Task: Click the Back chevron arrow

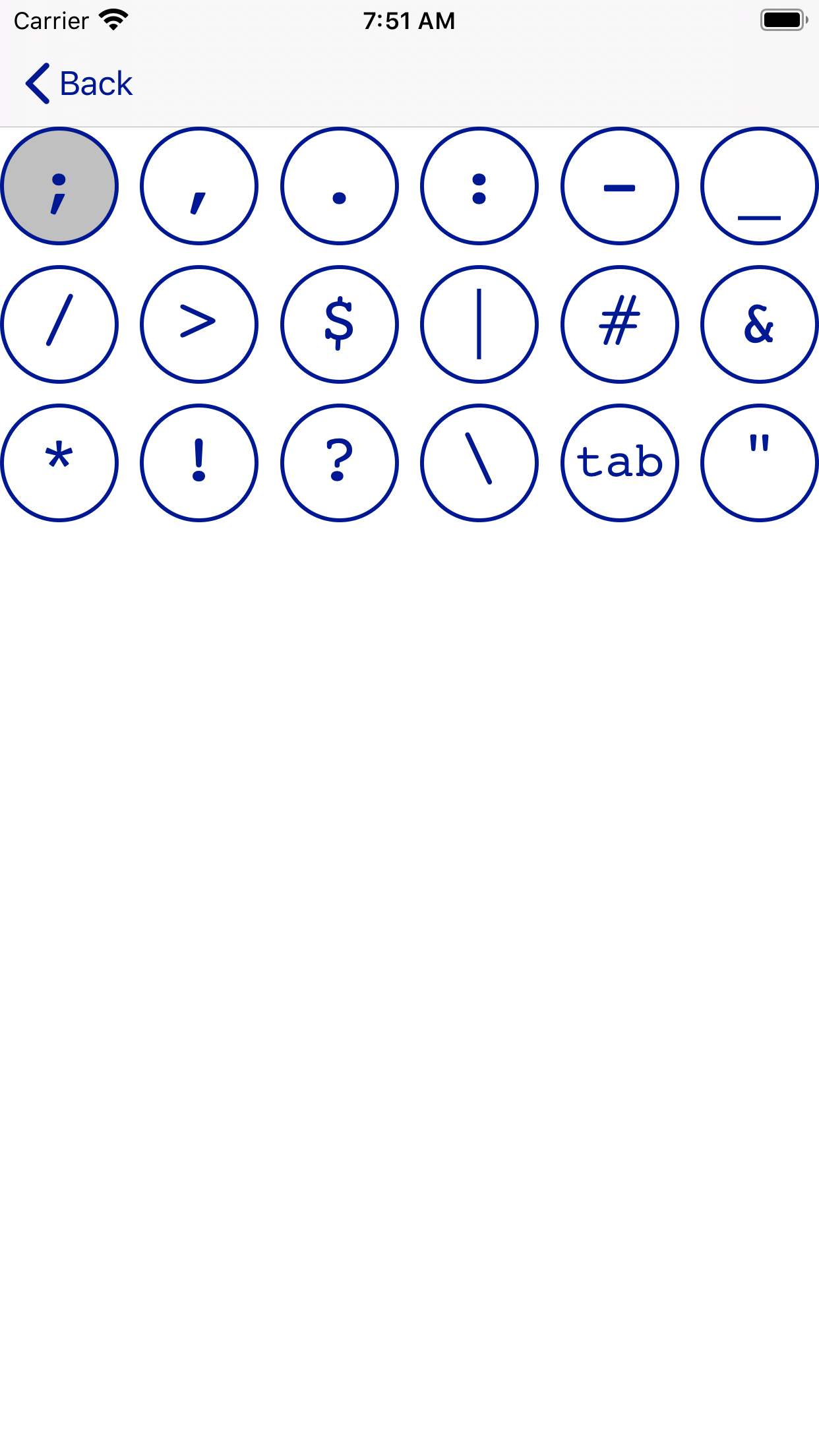Action: (38, 83)
